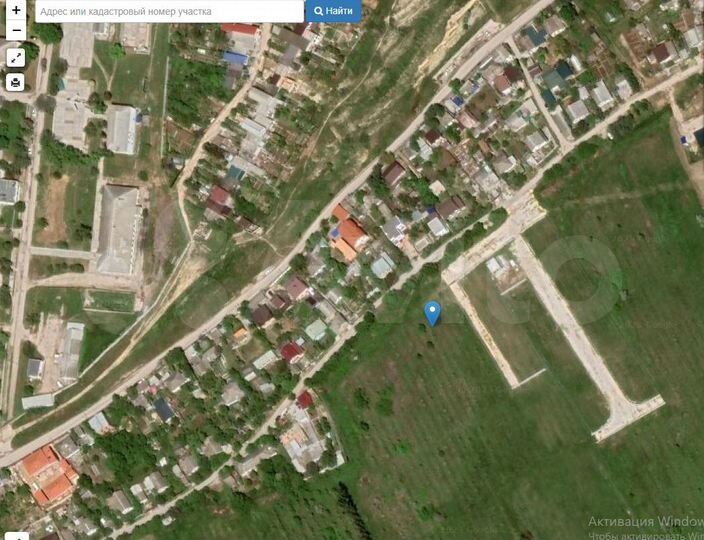Expand the map to fullscreen
Image resolution: width=704 pixels, height=540 pixels.
(x=16, y=57)
